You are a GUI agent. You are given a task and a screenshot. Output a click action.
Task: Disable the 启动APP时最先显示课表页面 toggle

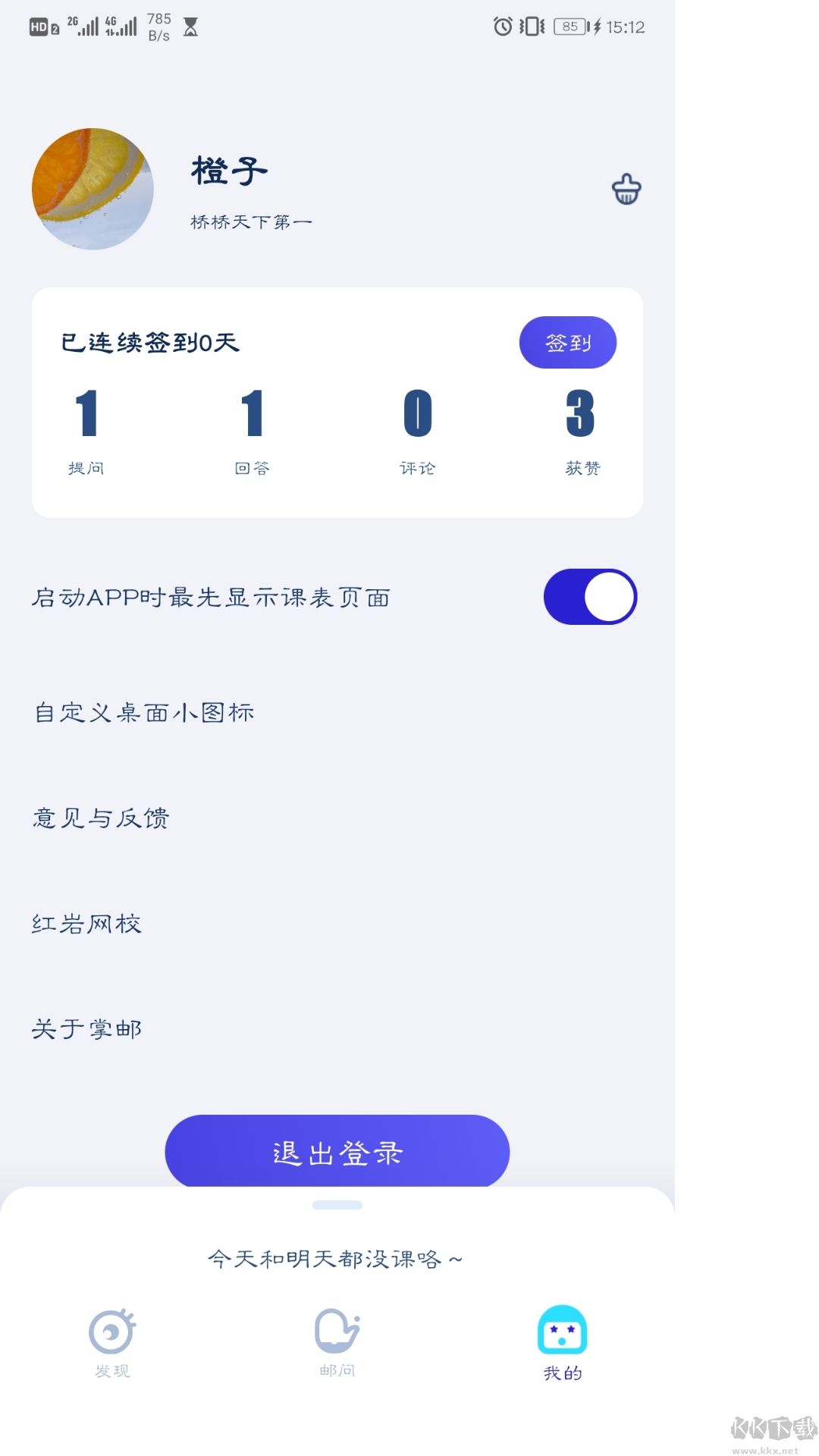tap(590, 597)
